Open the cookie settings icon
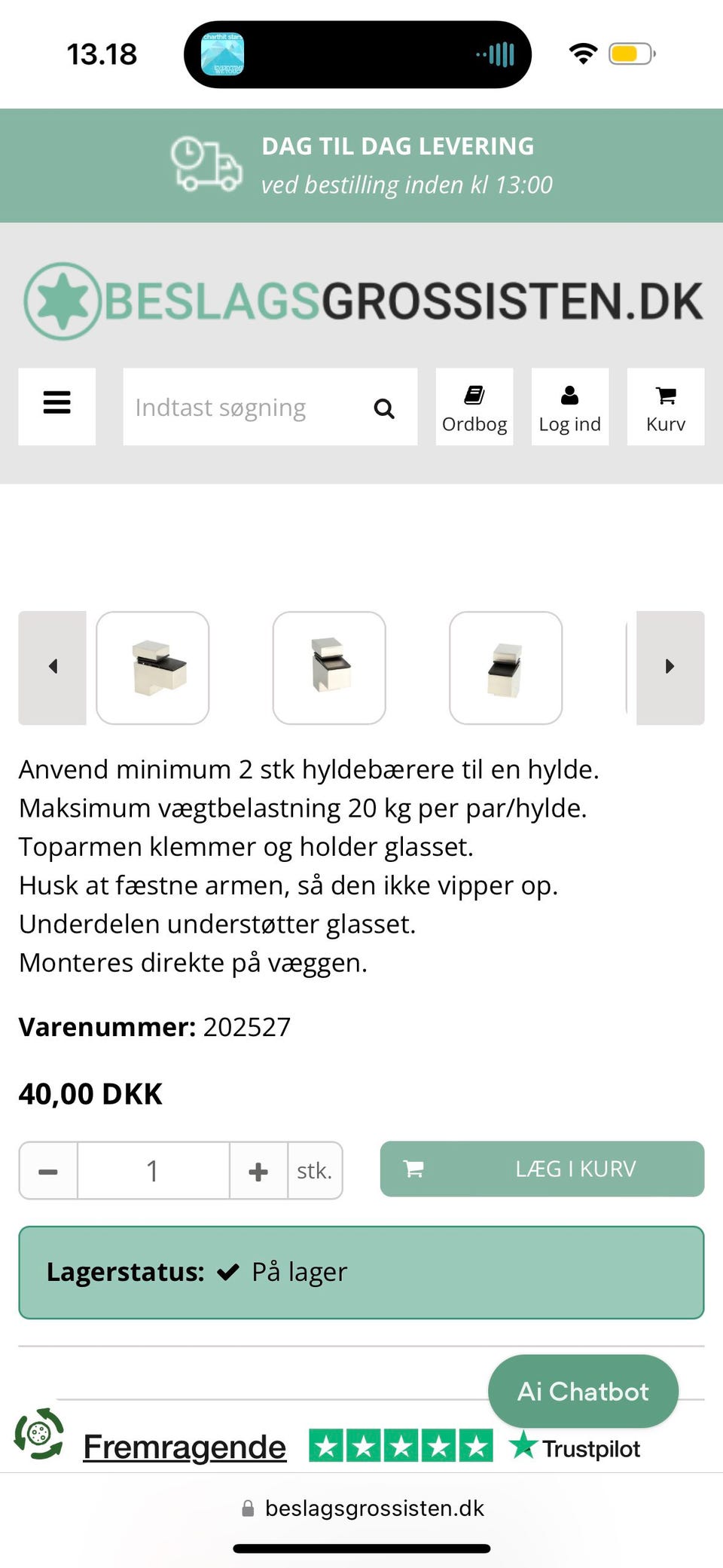 point(39,1433)
